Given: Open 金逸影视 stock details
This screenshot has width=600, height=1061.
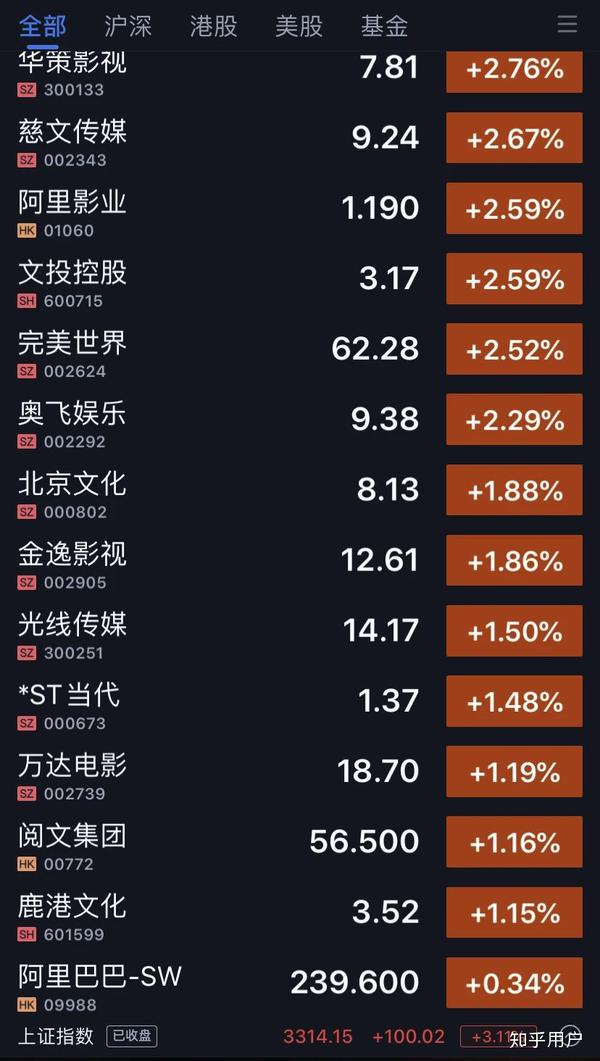Looking at the screenshot, I should point(300,561).
